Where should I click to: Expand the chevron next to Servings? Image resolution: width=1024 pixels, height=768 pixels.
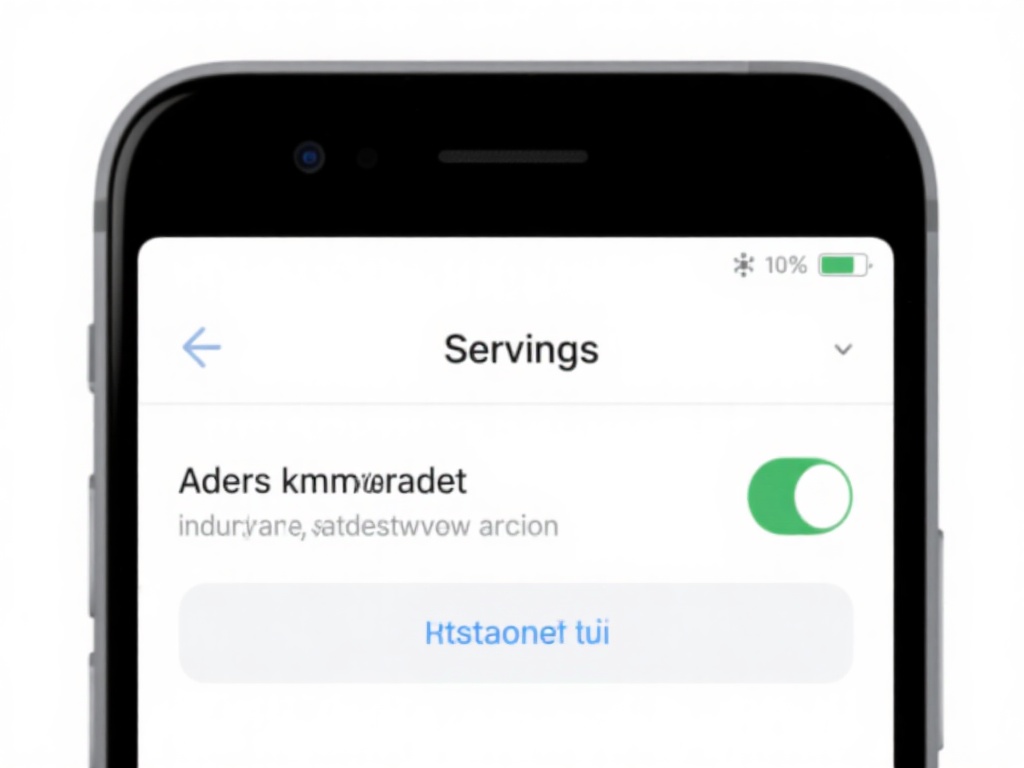(x=843, y=349)
